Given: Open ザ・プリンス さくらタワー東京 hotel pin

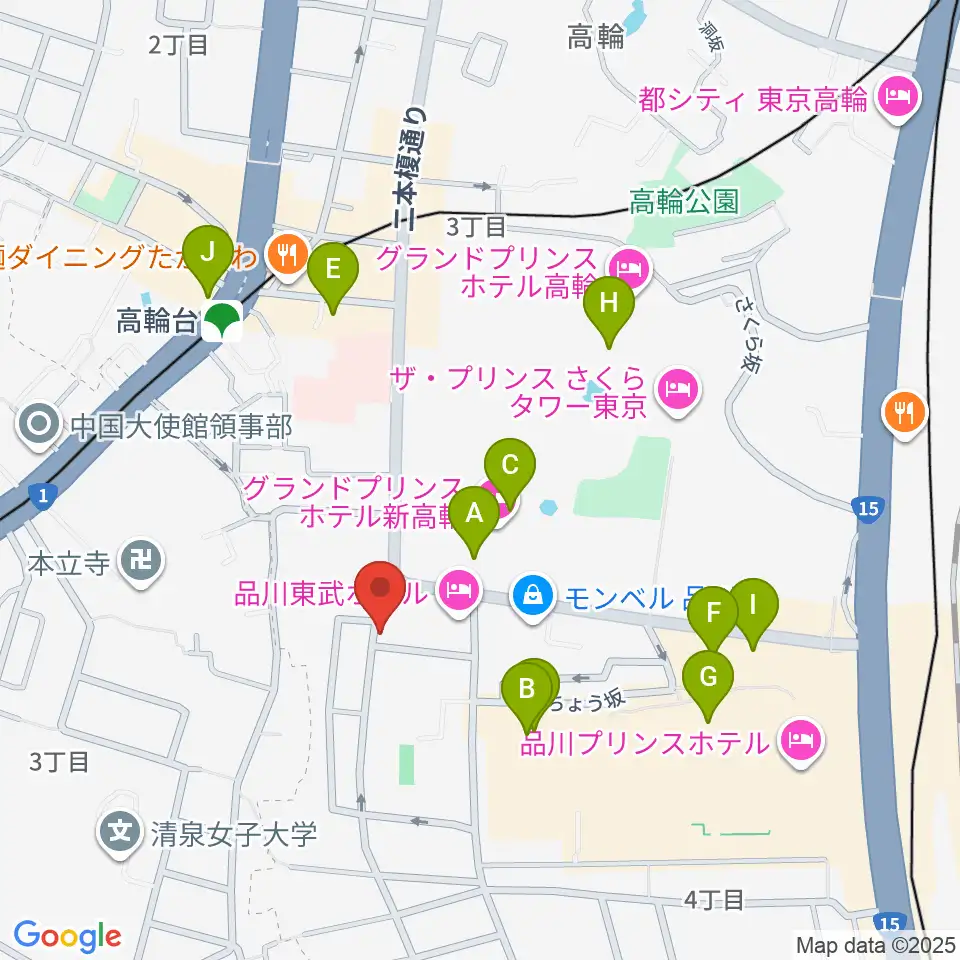Looking at the screenshot, I should [x=677, y=391].
